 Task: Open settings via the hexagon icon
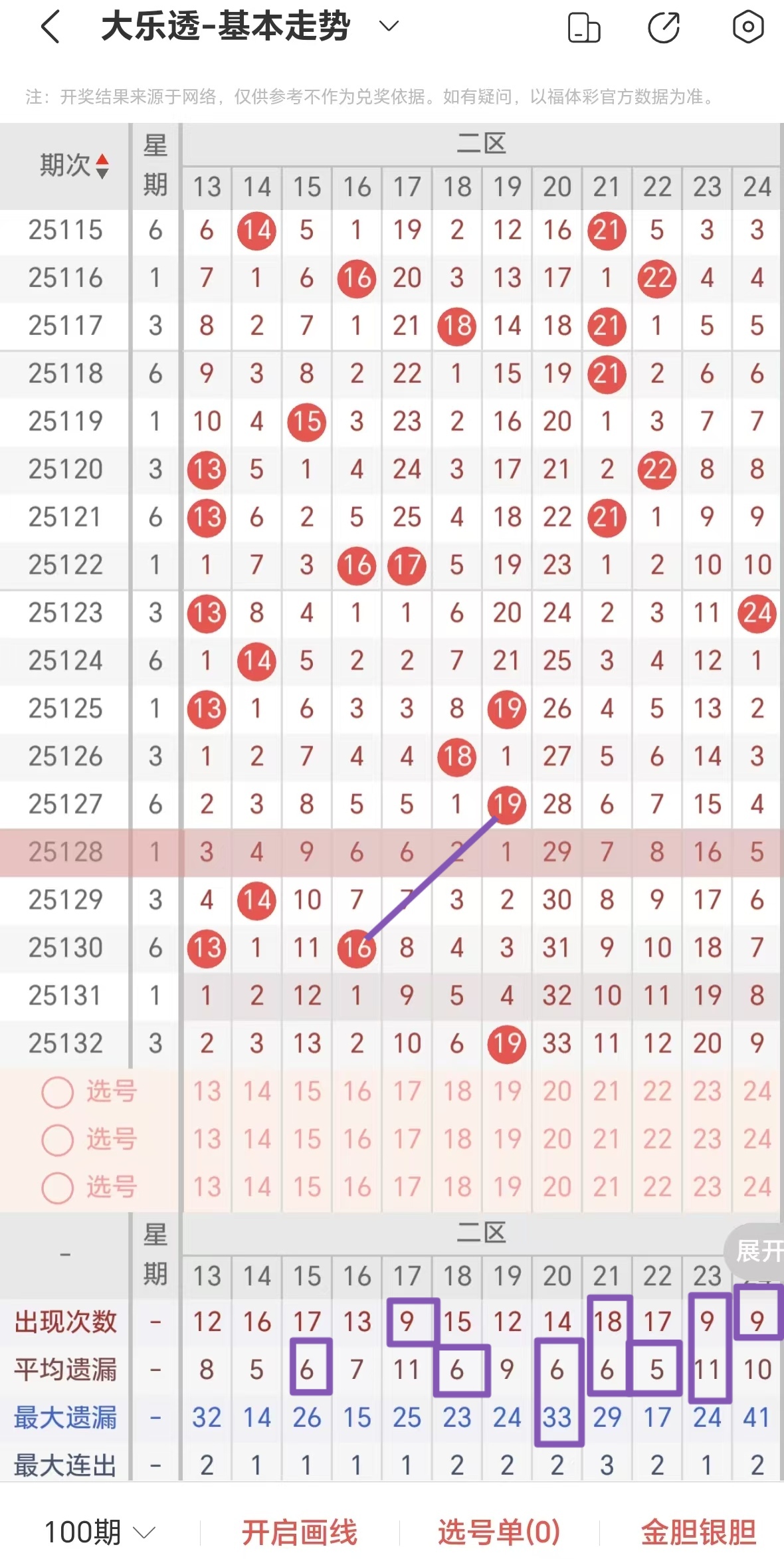748,27
